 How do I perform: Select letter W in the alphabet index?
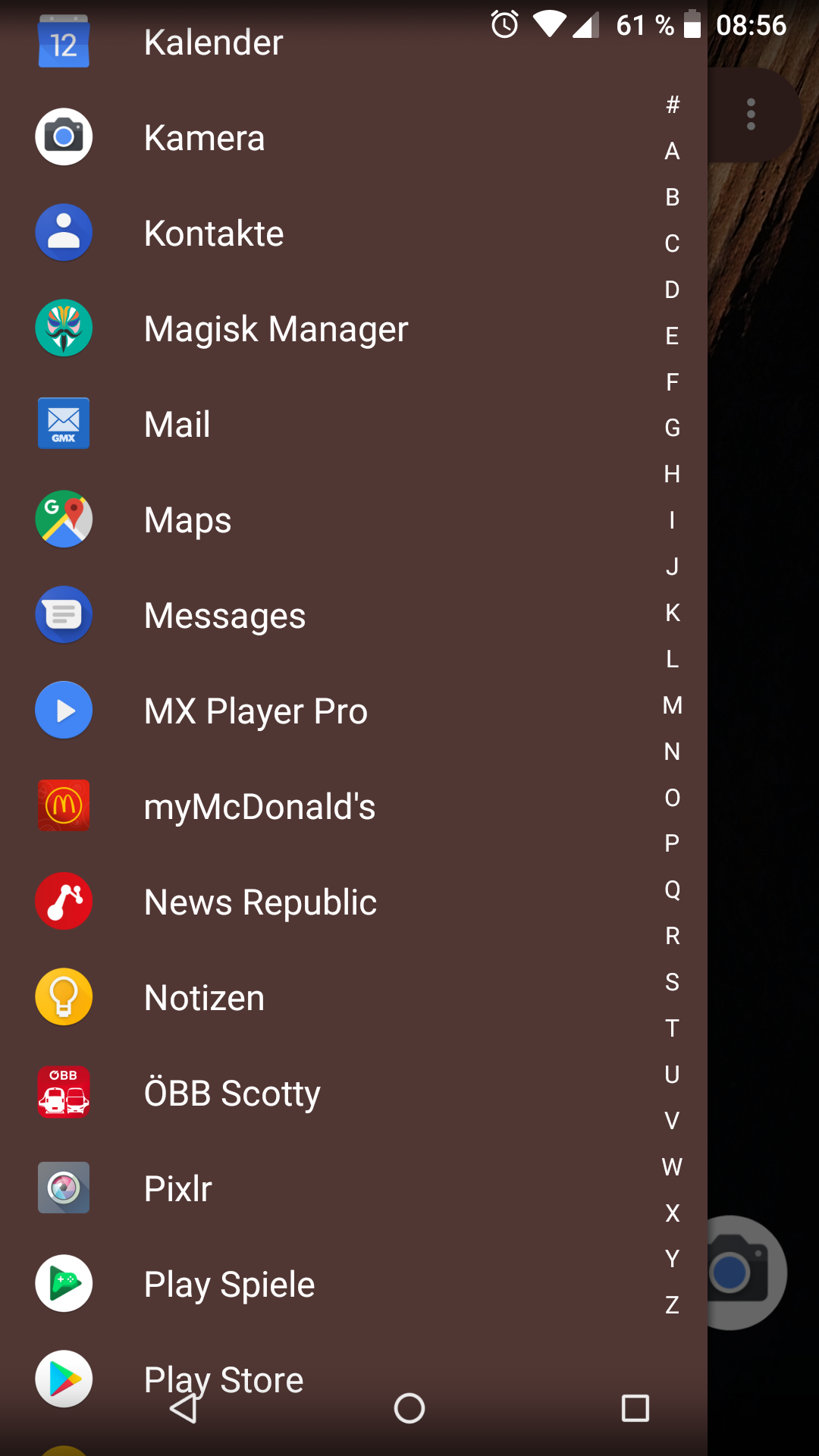tap(672, 1167)
